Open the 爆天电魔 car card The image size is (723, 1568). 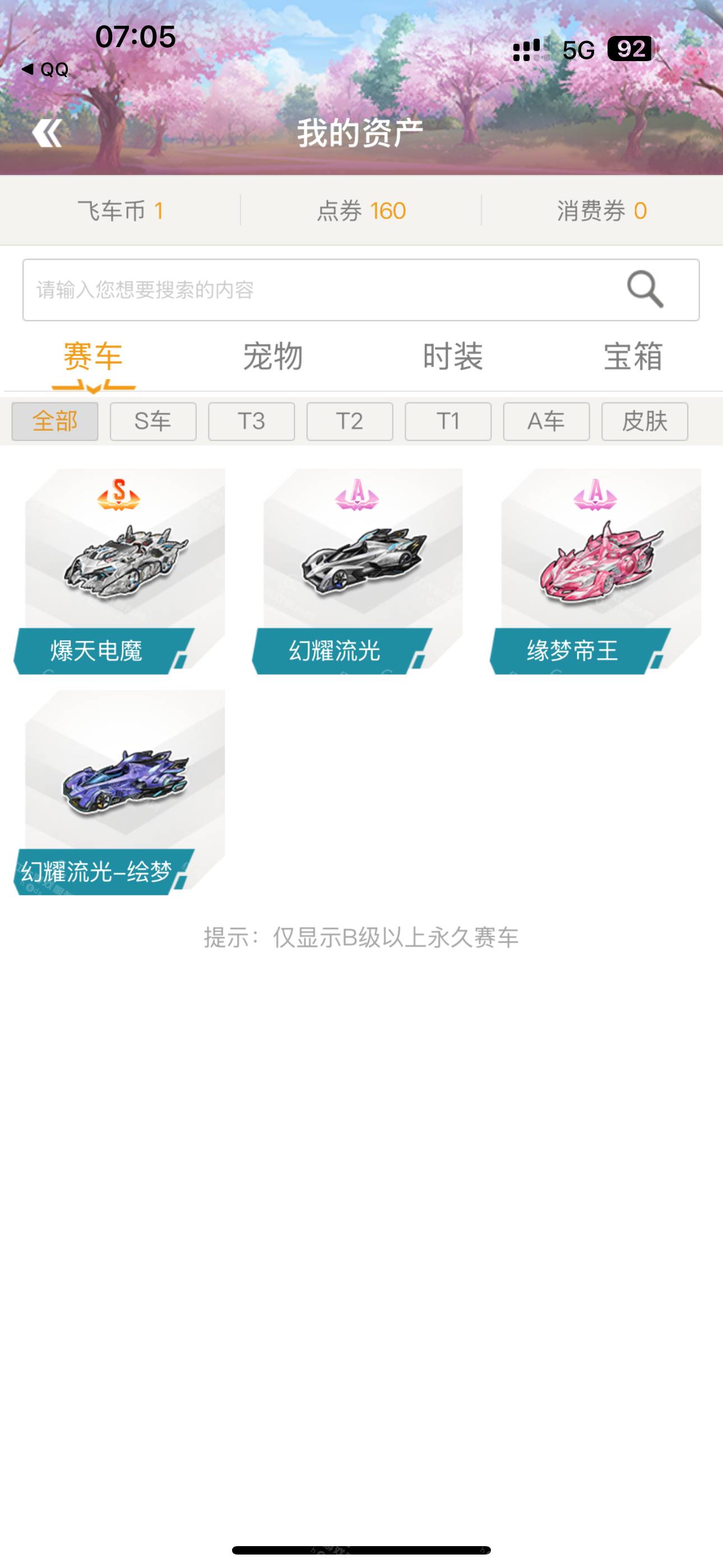[119, 571]
